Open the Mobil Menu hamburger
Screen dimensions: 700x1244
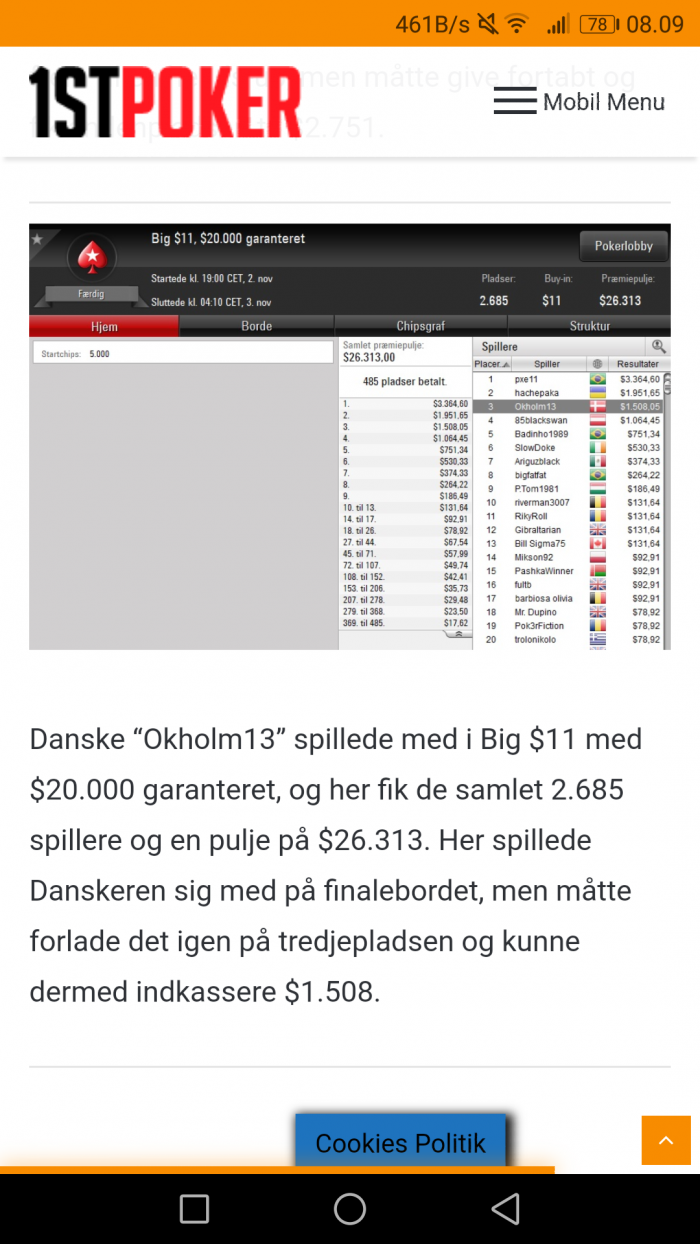(x=578, y=102)
